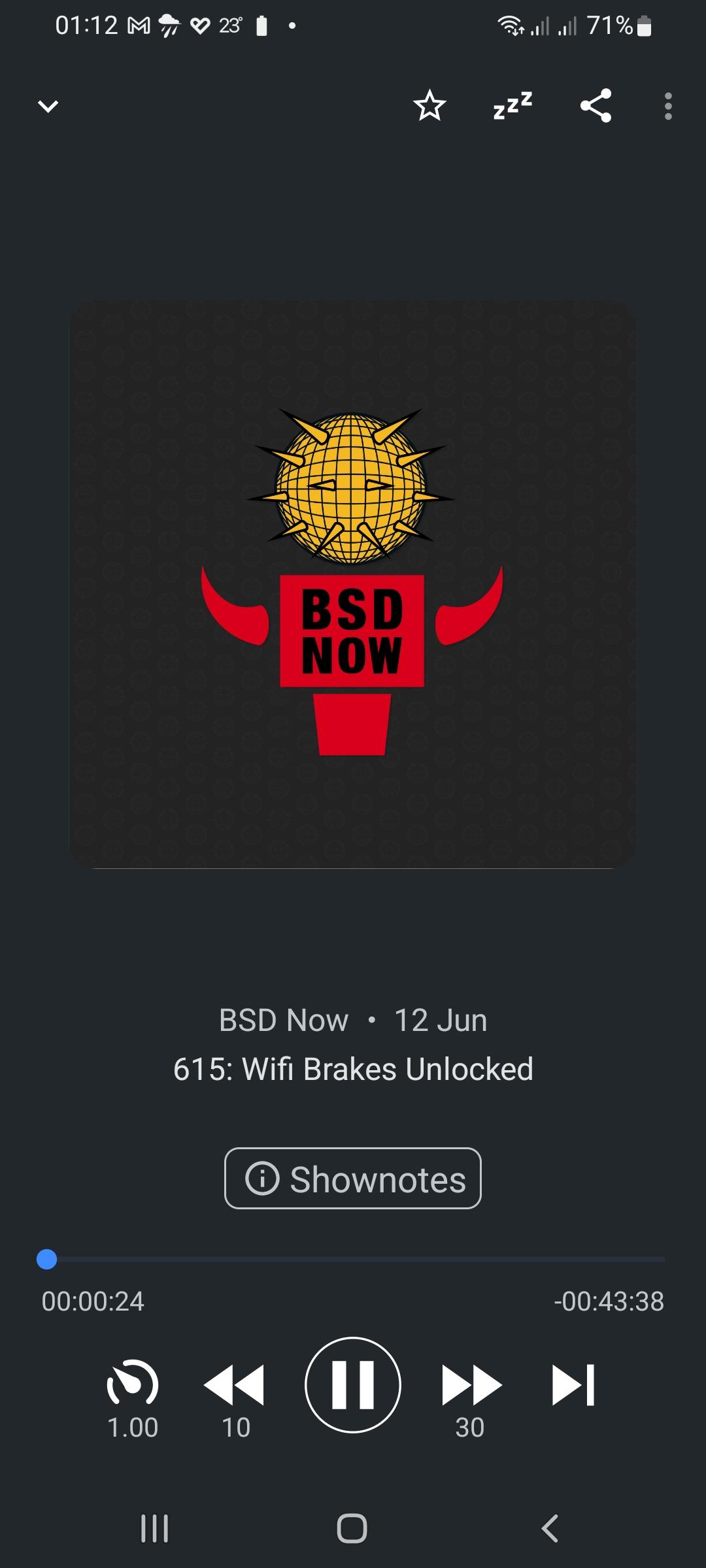706x1568 pixels.
Task: Skip to the next episode
Action: (573, 1385)
